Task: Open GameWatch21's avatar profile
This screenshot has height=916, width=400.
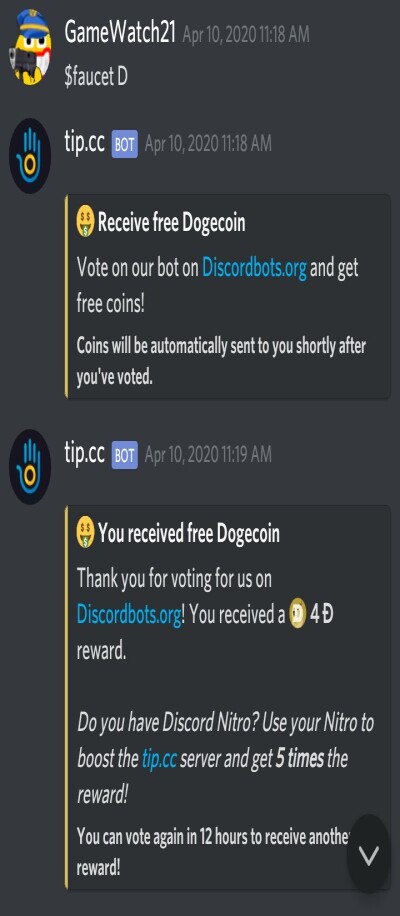Action: click(30, 47)
